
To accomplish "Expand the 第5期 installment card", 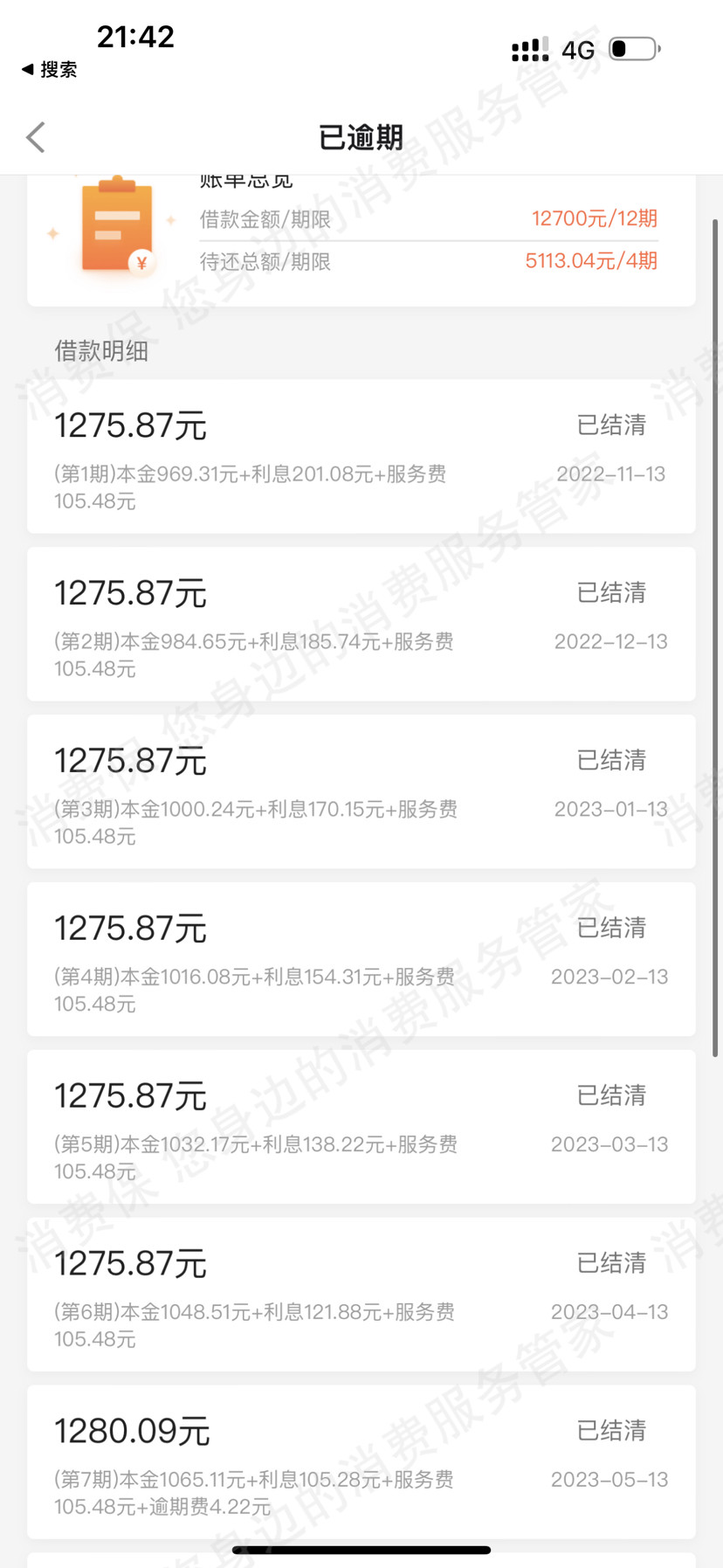I will (x=361, y=1126).
